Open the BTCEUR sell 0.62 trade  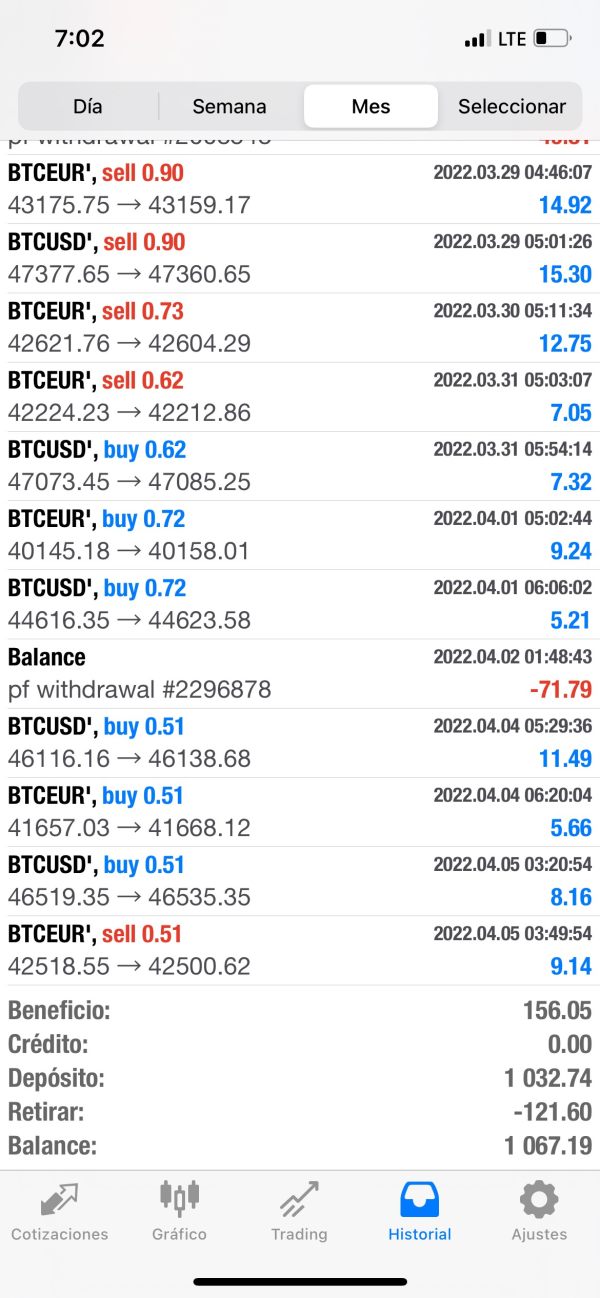pos(300,396)
